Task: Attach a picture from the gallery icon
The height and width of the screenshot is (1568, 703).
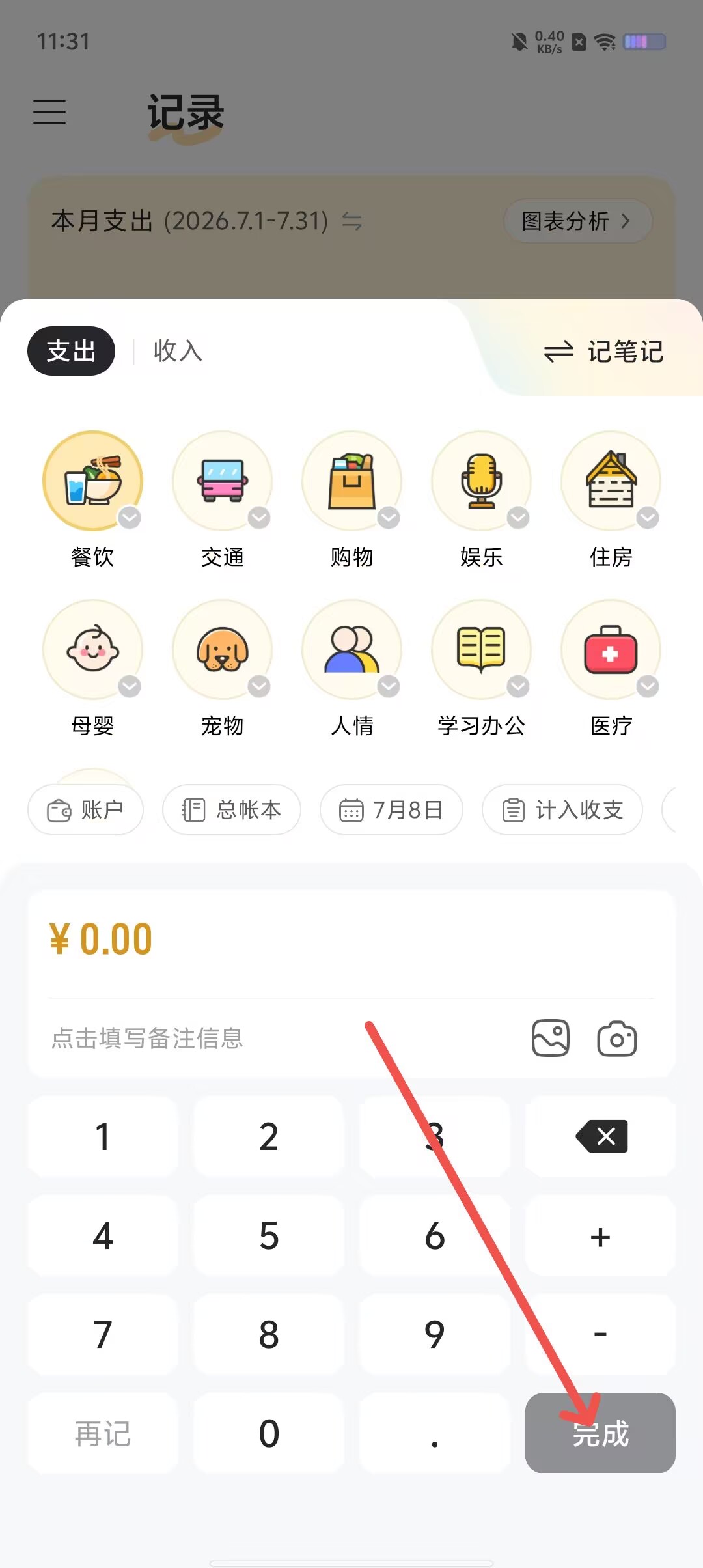Action: [551, 1038]
